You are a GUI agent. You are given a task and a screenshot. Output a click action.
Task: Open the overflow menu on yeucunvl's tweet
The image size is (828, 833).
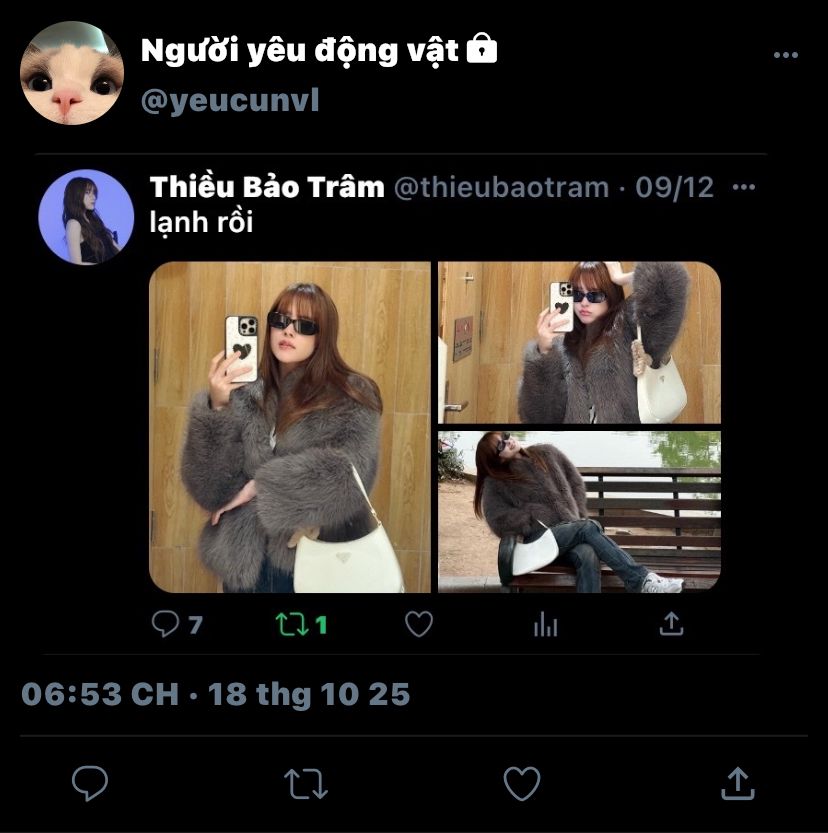pyautogui.click(x=786, y=55)
